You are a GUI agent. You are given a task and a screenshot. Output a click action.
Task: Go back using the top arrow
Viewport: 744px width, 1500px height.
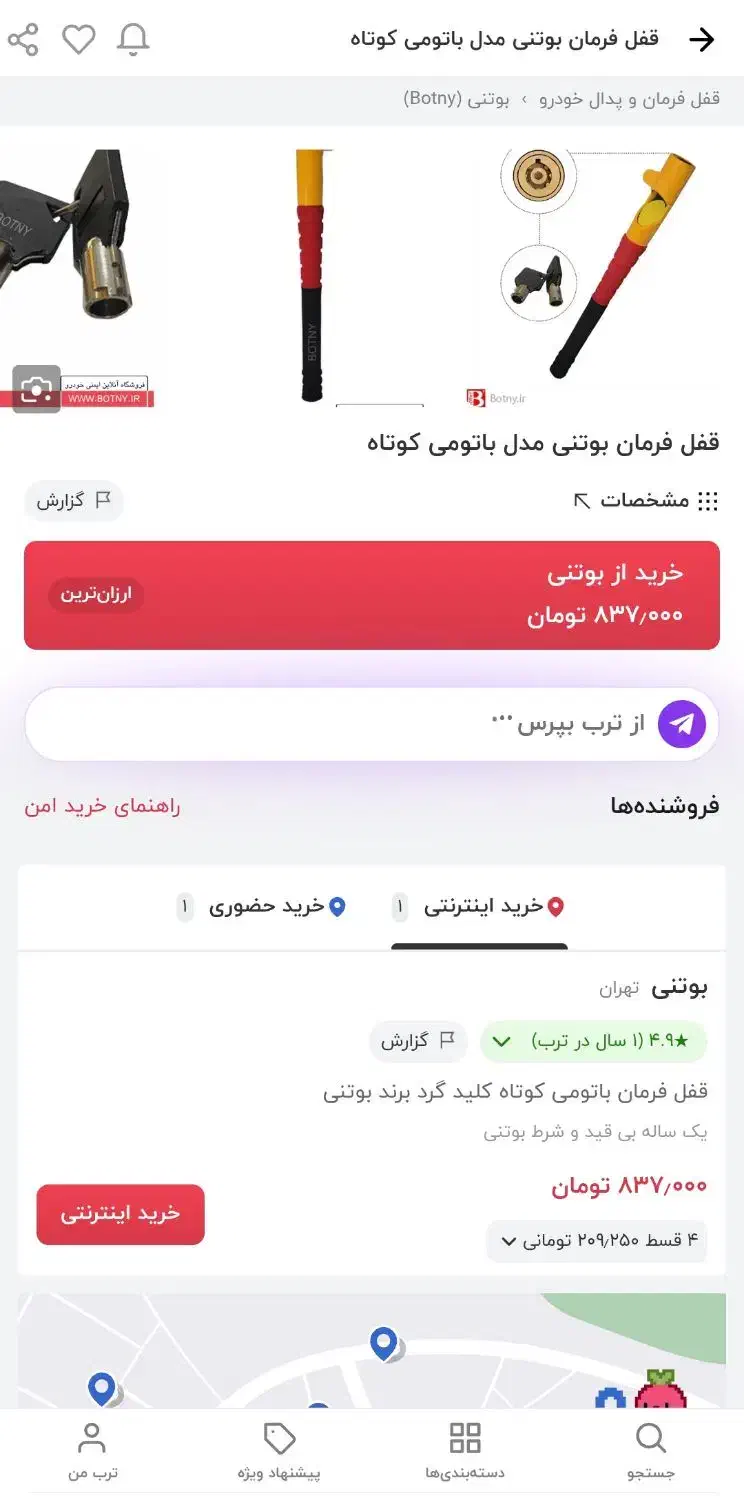click(x=702, y=39)
